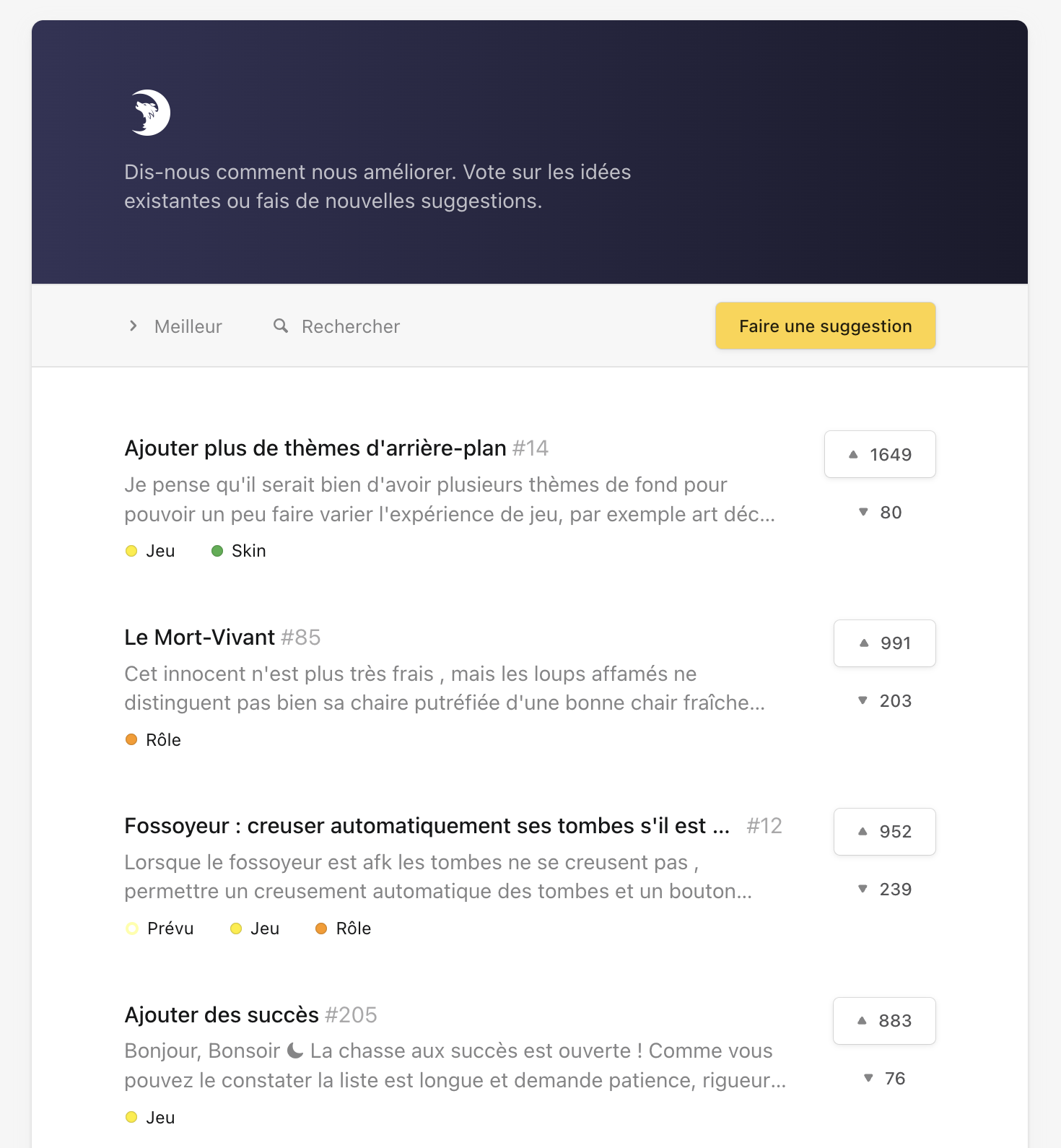Upvote Ajouter des succès suggestion
The height and width of the screenshot is (1148, 1061).
[884, 1021]
